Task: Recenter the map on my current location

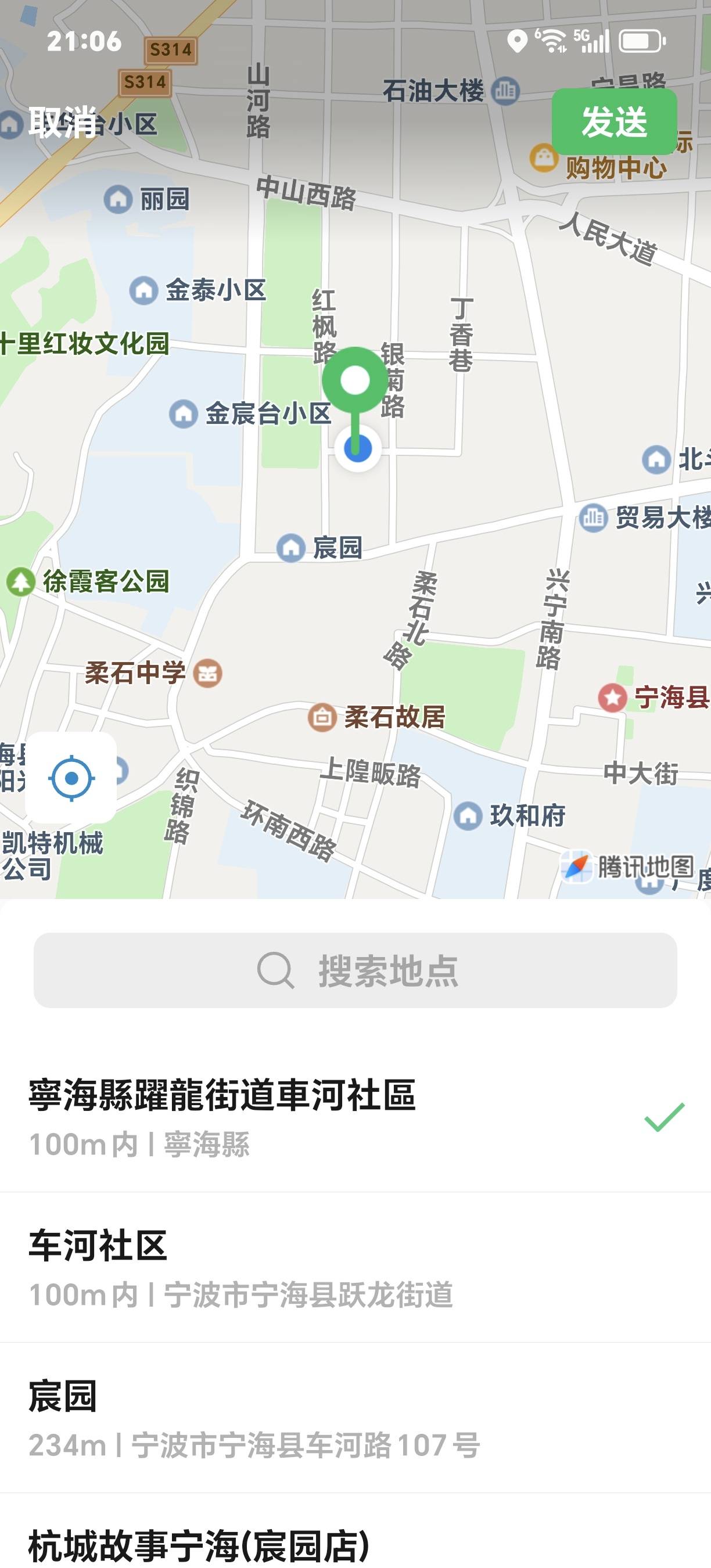Action: 71,777
